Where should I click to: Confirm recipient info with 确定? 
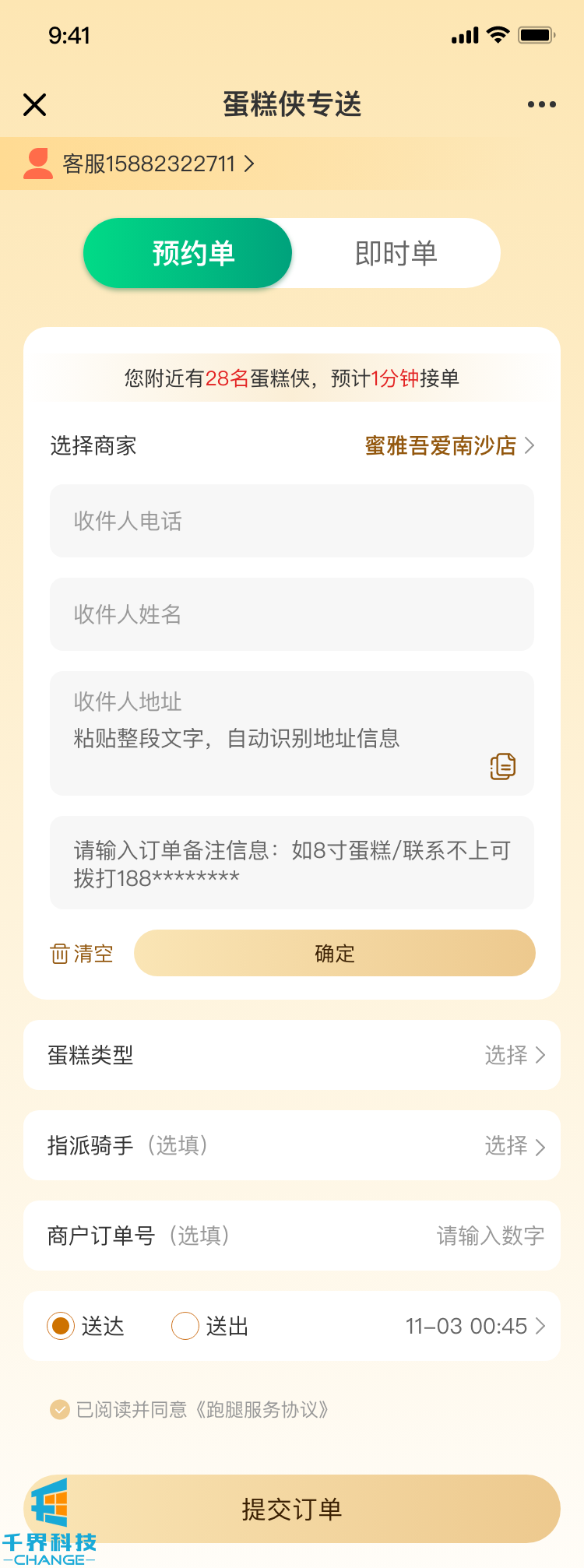[x=335, y=953]
